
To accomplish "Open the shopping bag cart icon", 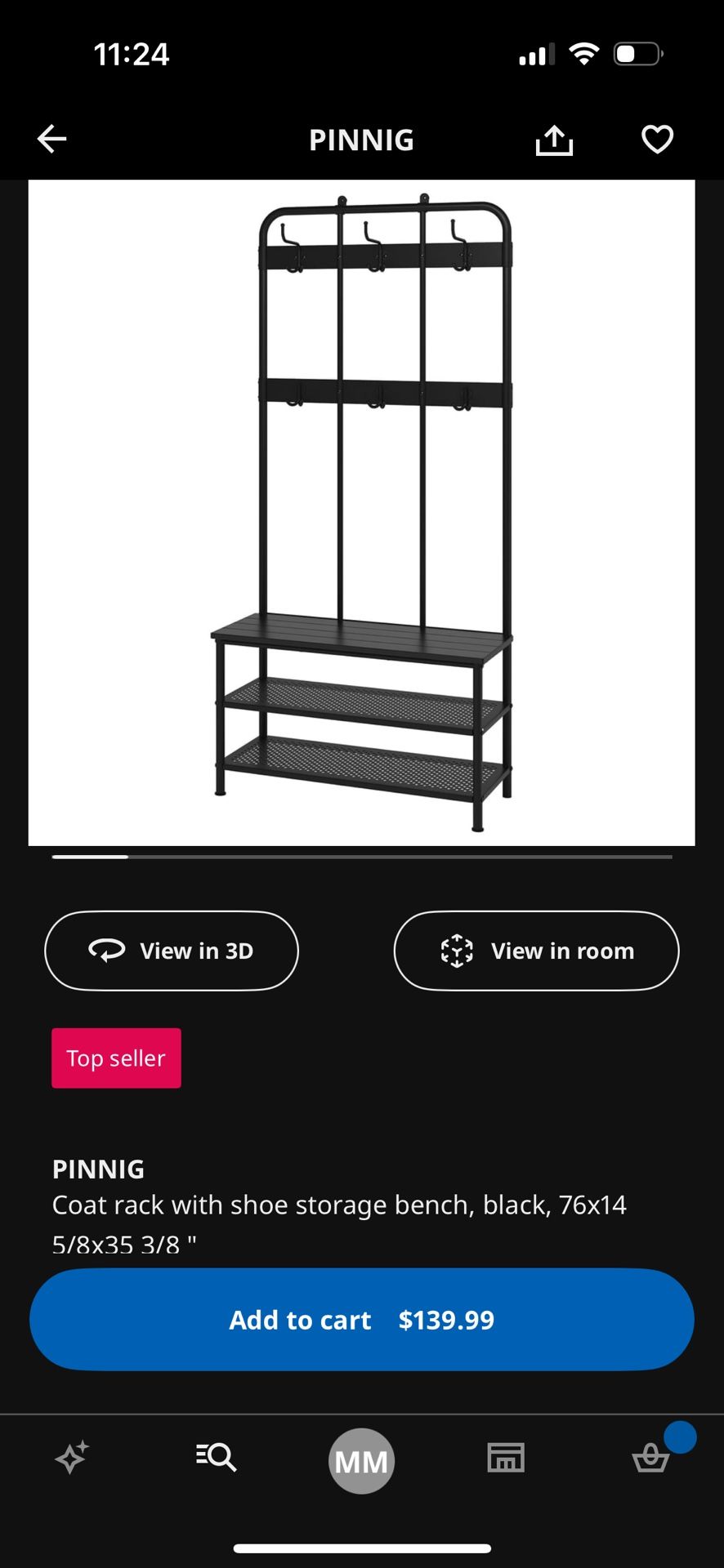I will coord(651,1459).
